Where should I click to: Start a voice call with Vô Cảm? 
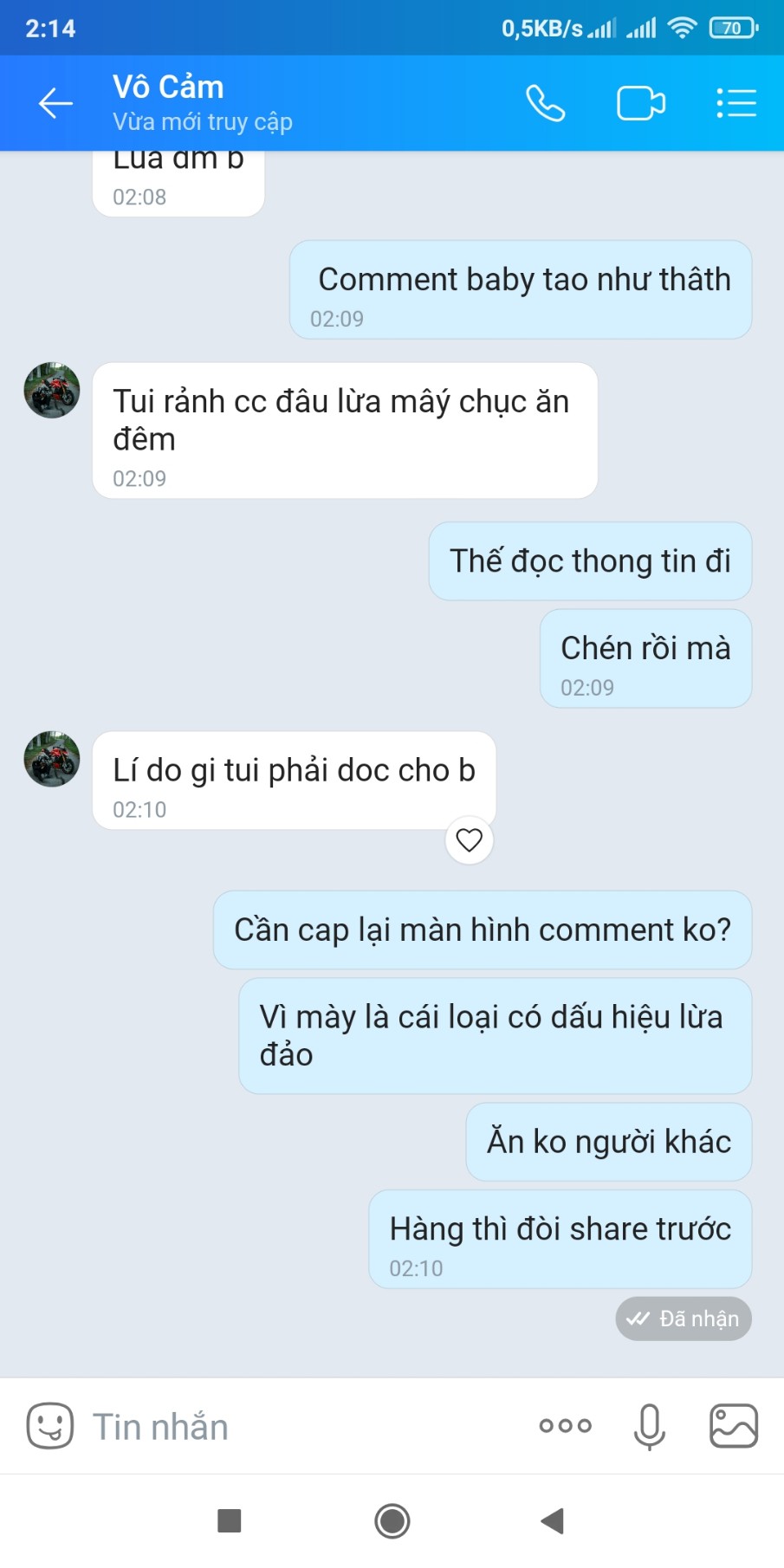pos(546,104)
